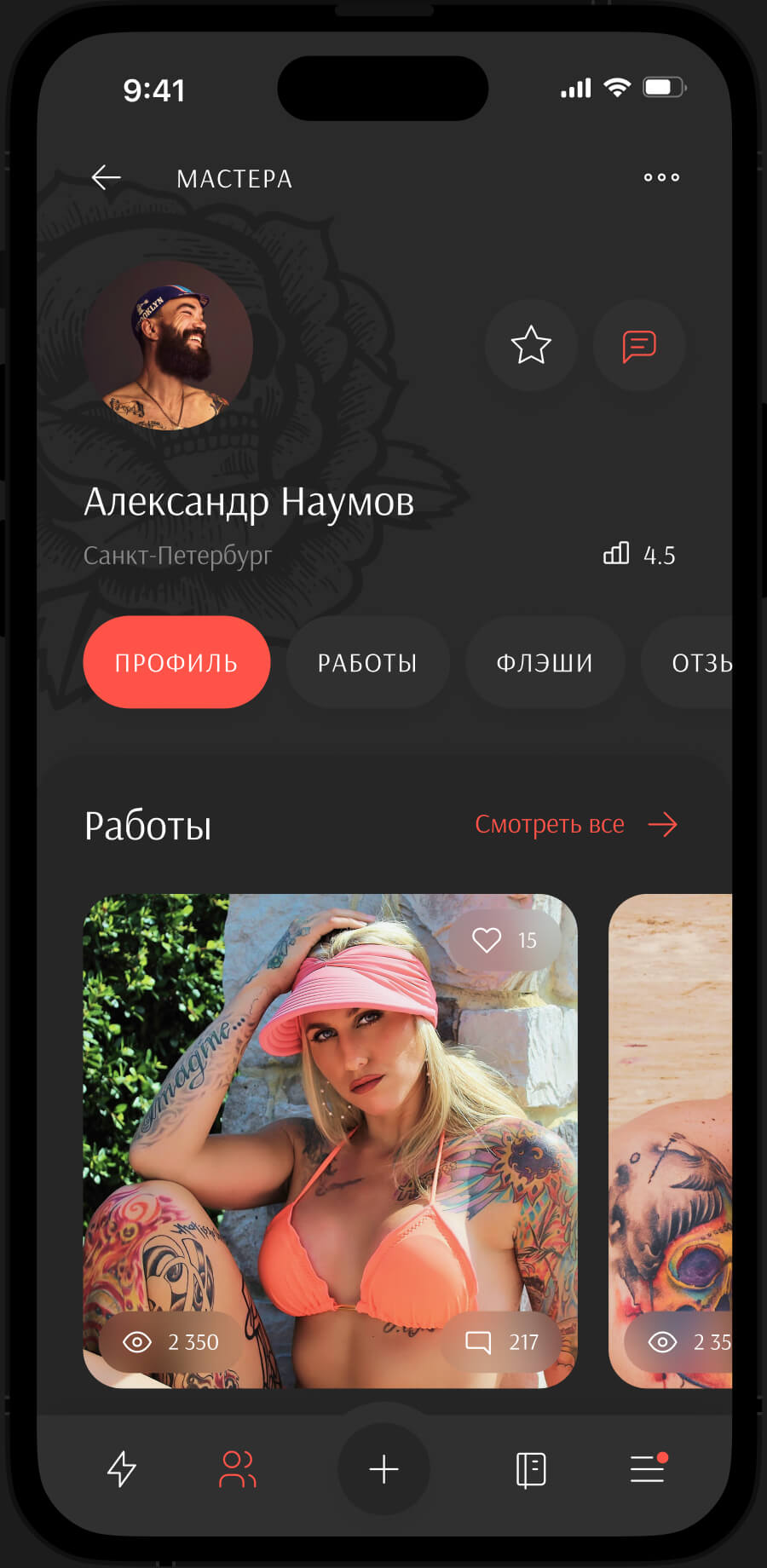Open the chat with Александр Наумов
767x1568 pixels.
[x=639, y=347]
